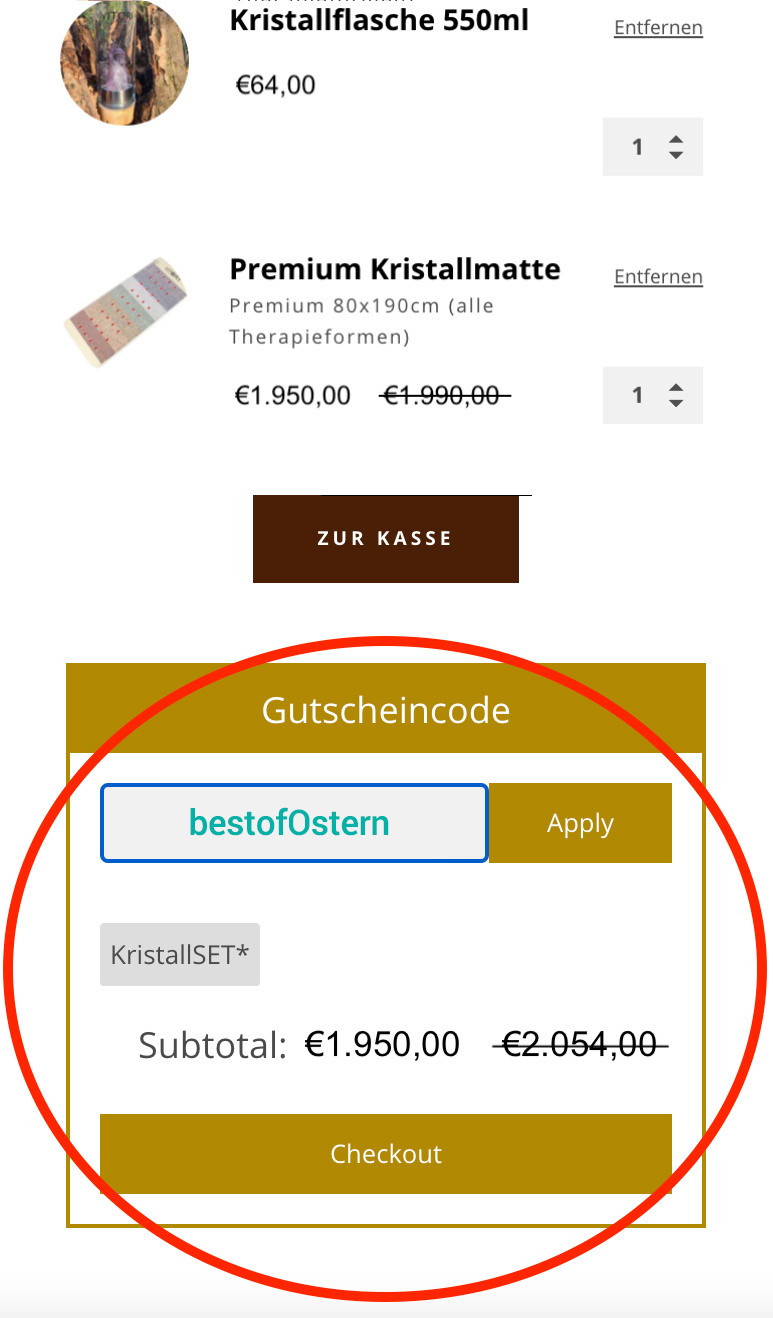Open the Kristallflasche 550ml product image
Viewport: 773px width, 1318px height.
125,62
